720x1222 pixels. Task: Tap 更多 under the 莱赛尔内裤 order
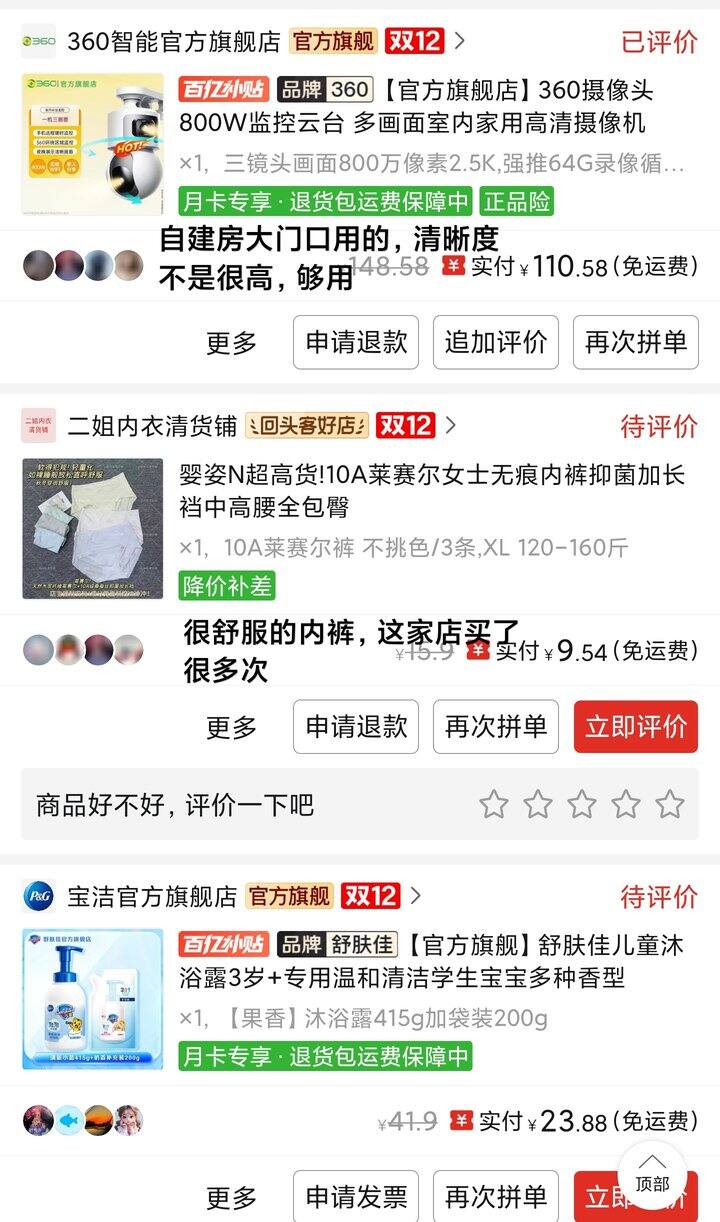click(231, 727)
